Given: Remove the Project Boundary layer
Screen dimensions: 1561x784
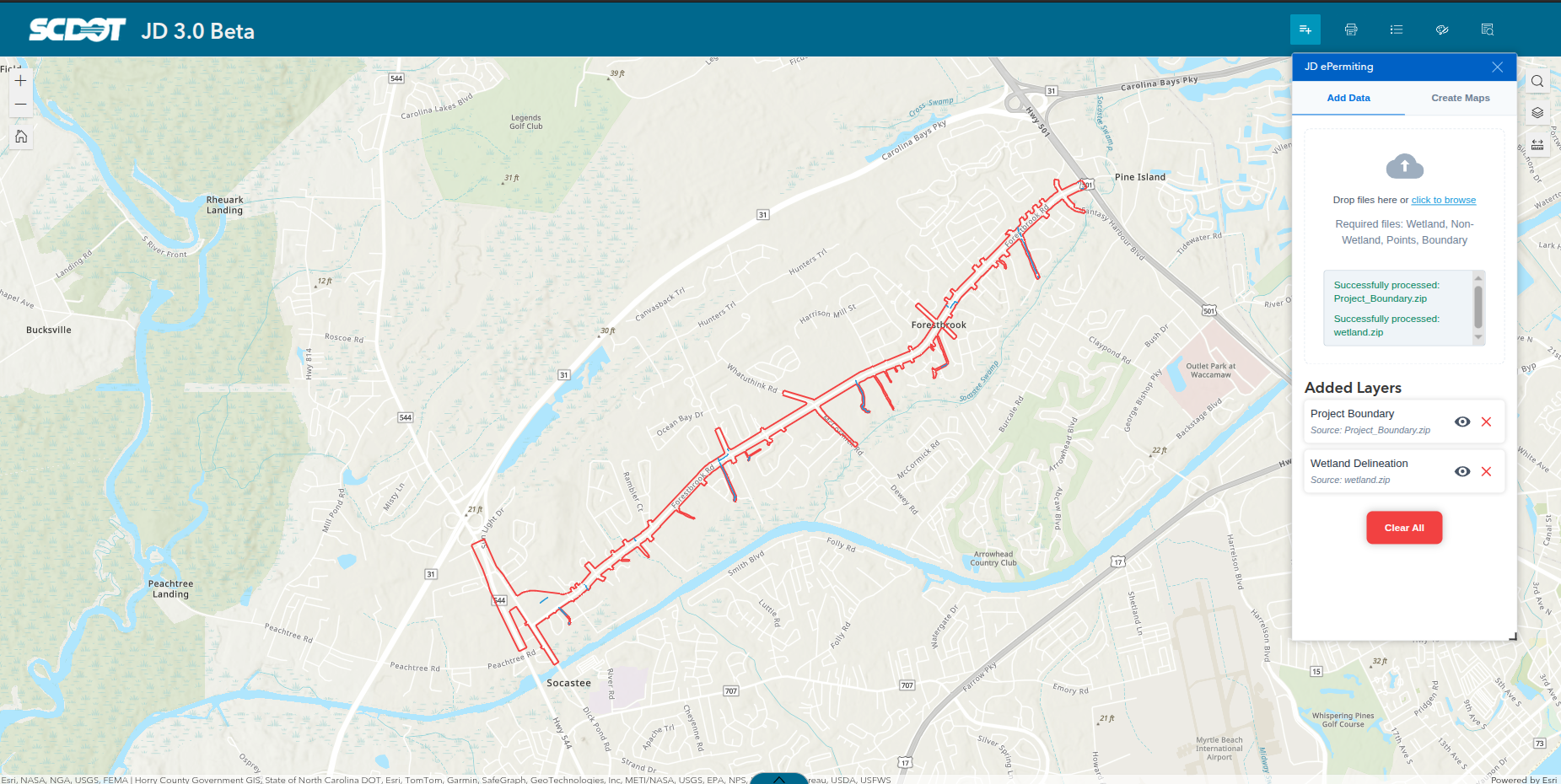Looking at the screenshot, I should (x=1486, y=422).
